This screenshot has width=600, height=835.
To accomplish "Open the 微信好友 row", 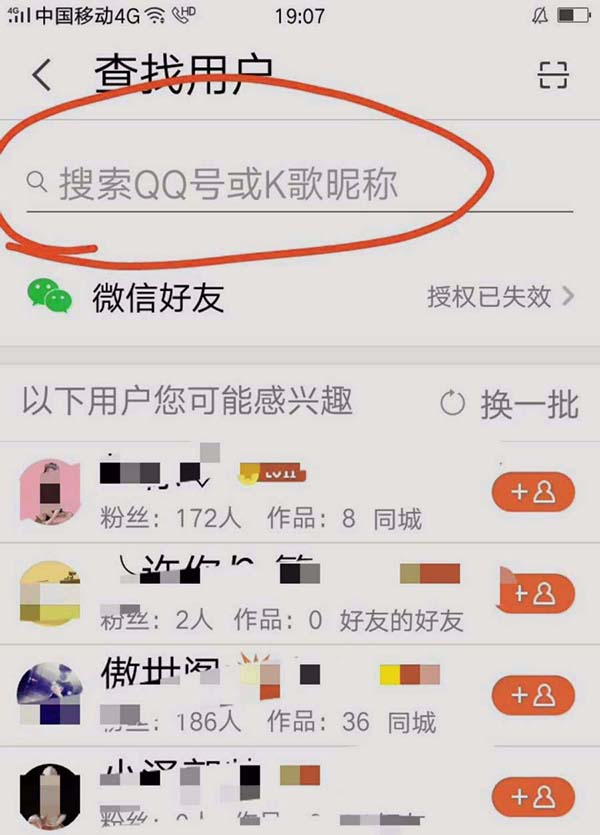I will pyautogui.click(x=300, y=297).
